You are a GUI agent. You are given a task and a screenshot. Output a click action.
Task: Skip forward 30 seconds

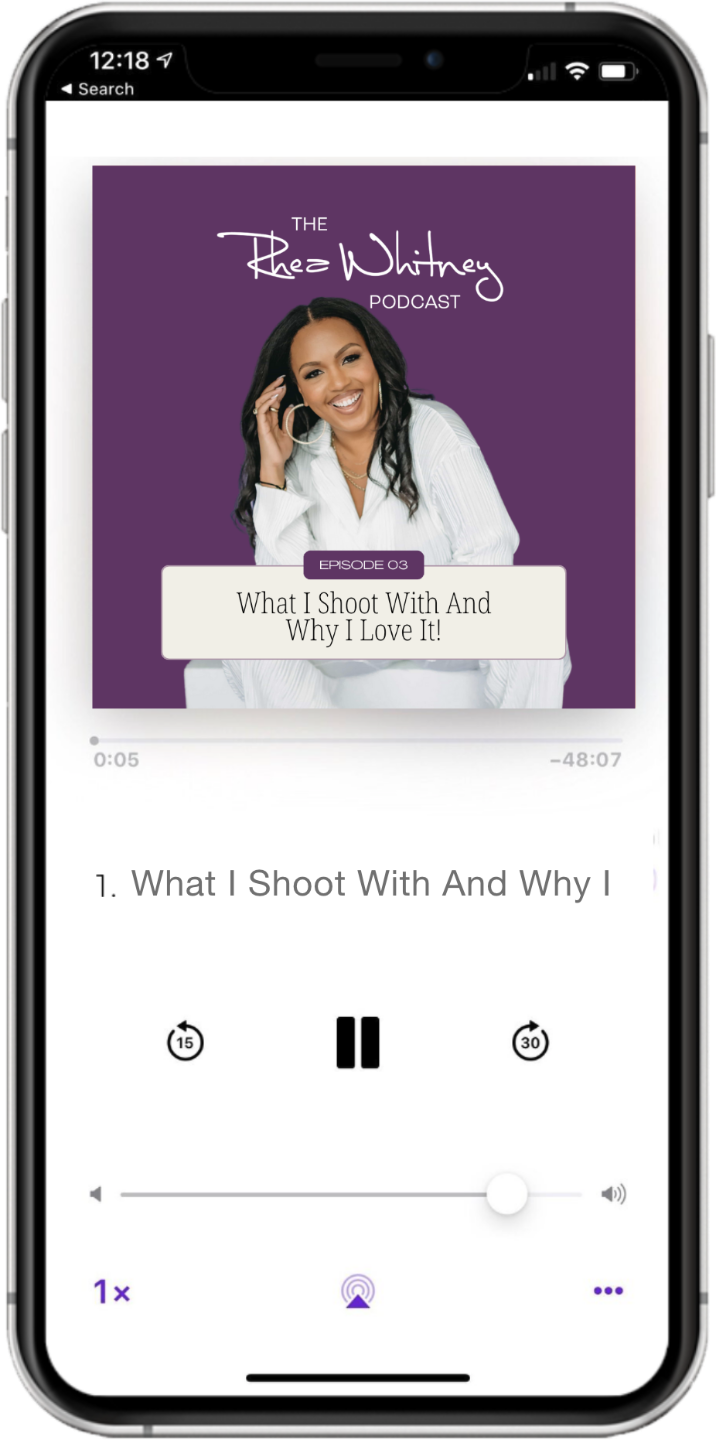point(530,1042)
